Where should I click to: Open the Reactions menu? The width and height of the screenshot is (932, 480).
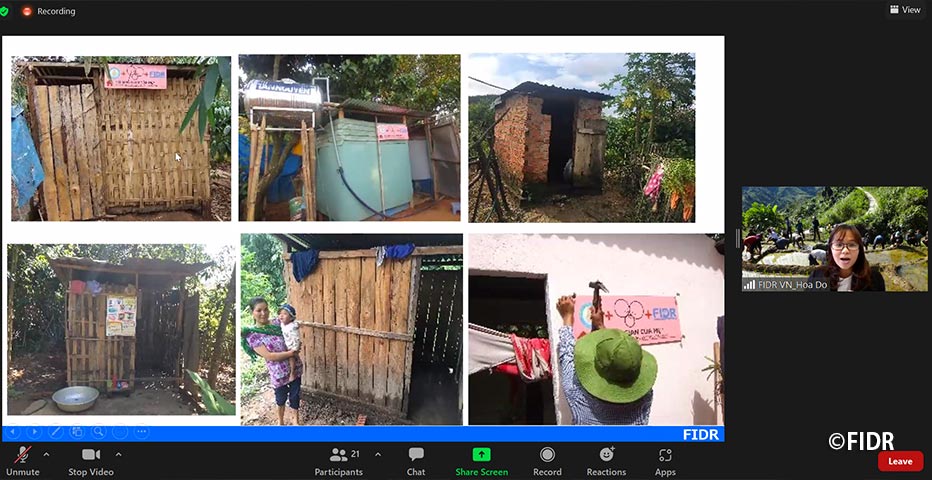coord(606,460)
